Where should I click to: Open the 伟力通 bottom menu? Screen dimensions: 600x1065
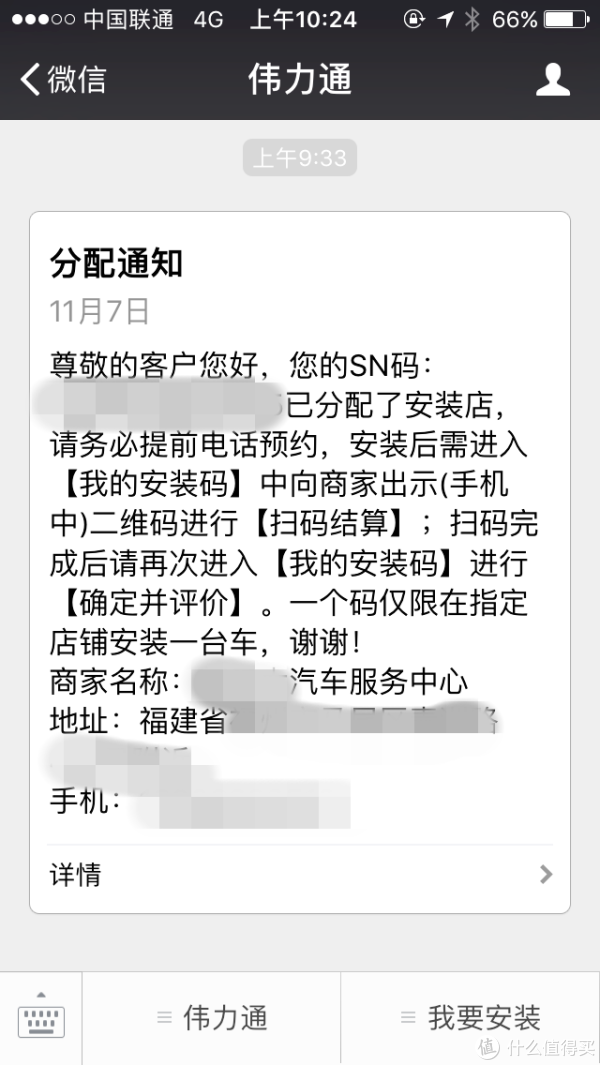(x=212, y=1018)
